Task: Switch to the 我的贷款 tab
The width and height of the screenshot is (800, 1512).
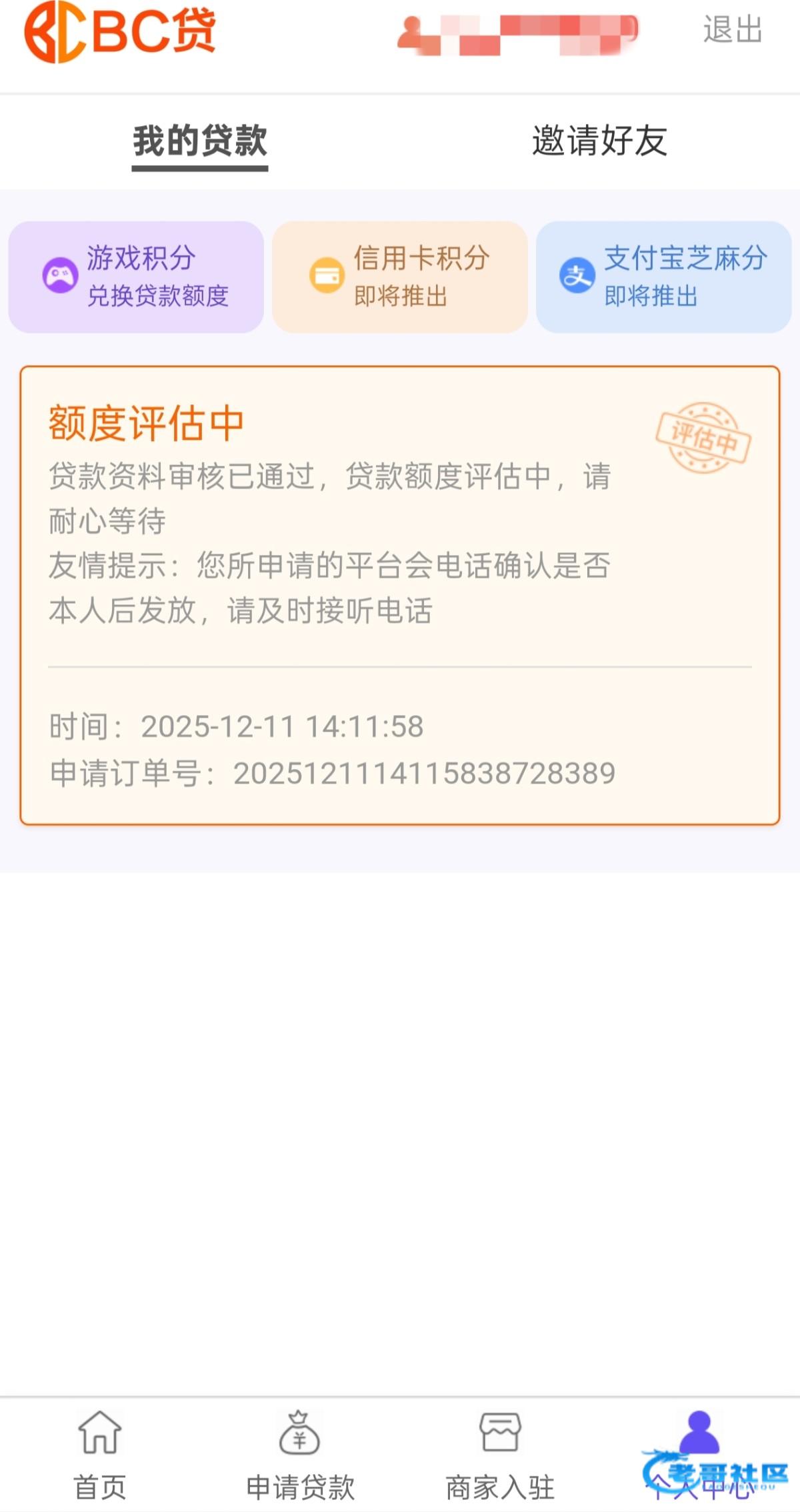Action: pos(200,141)
